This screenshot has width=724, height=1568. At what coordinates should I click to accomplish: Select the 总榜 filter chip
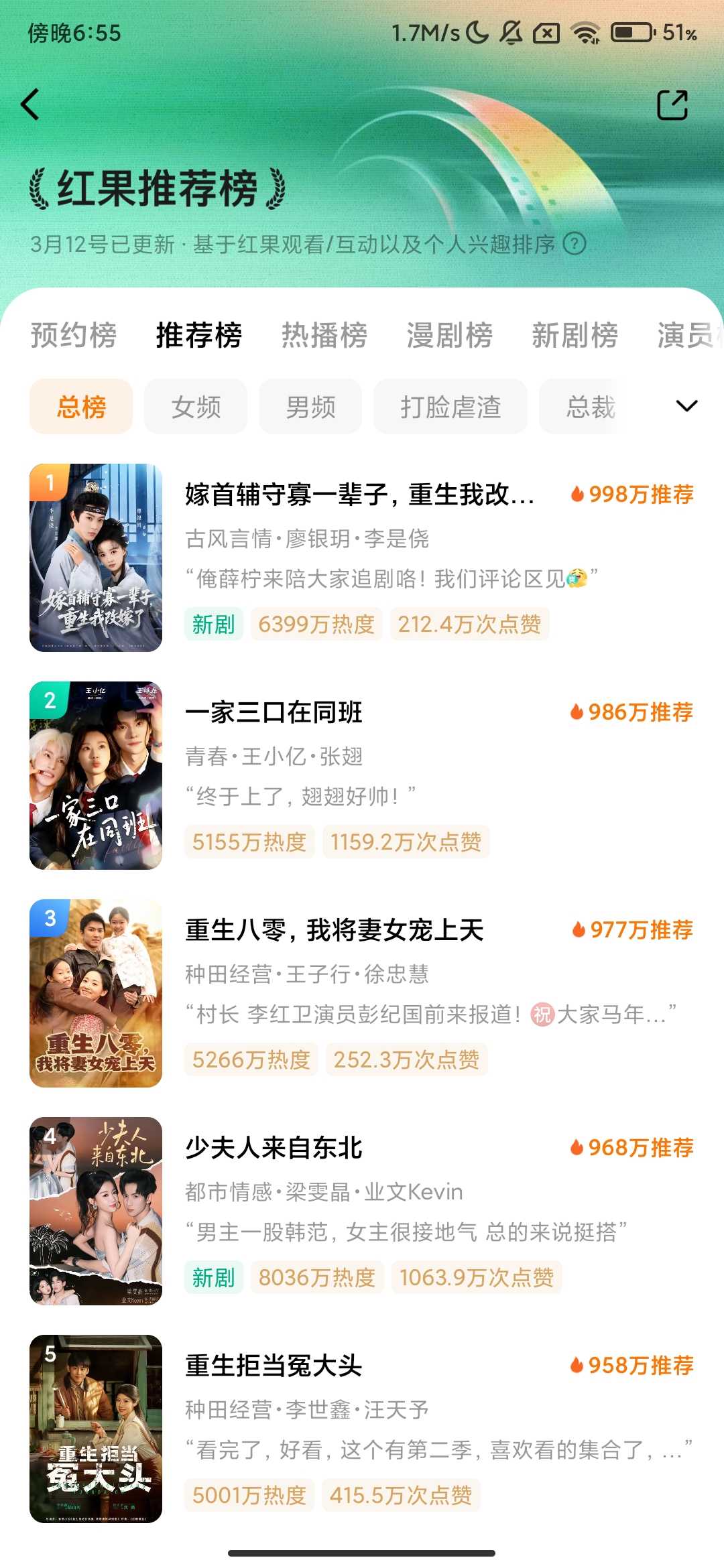pos(81,407)
